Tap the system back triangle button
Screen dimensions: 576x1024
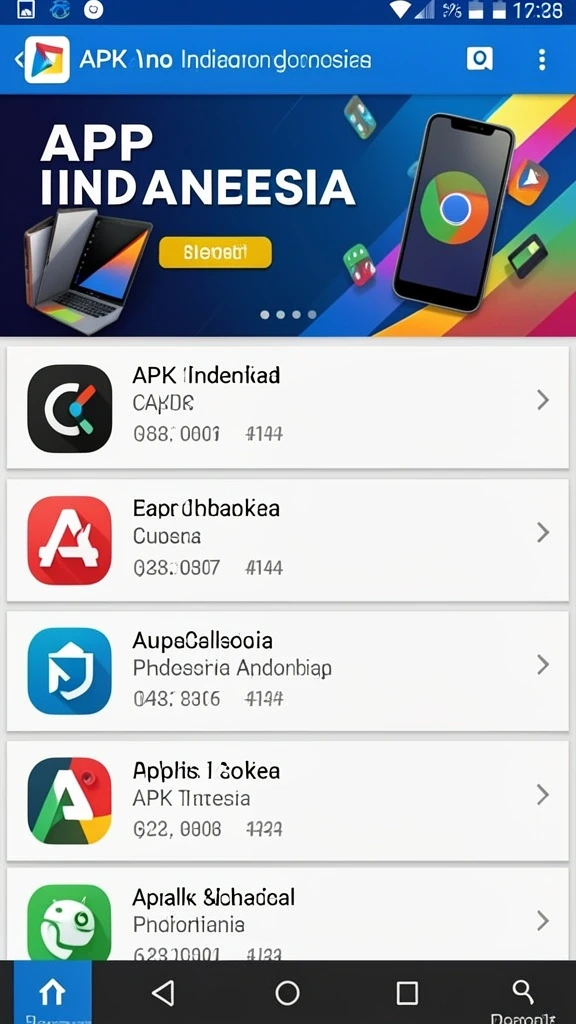pos(163,993)
